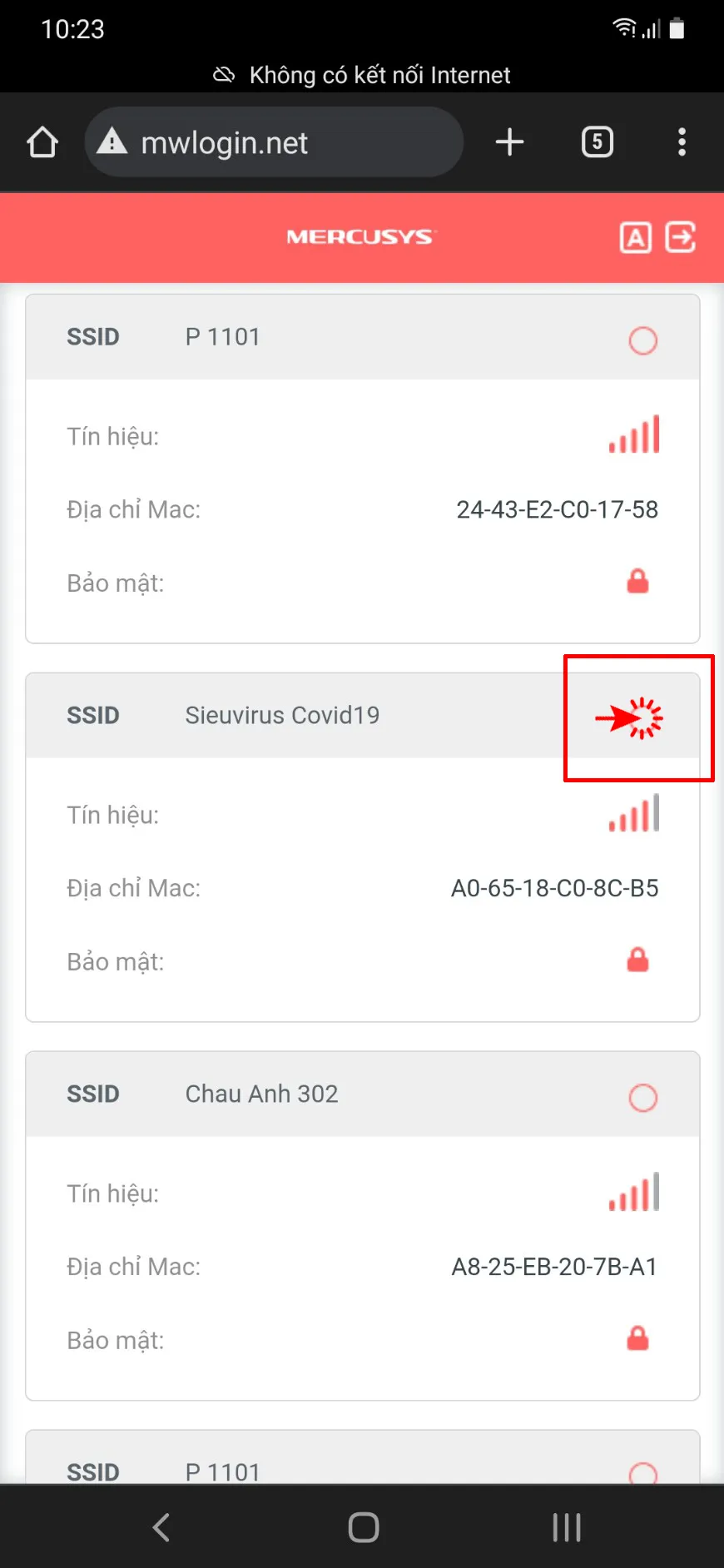Select the bottom P 1101 radio button
Viewport: 724px width, 1568px height.
[642, 1473]
